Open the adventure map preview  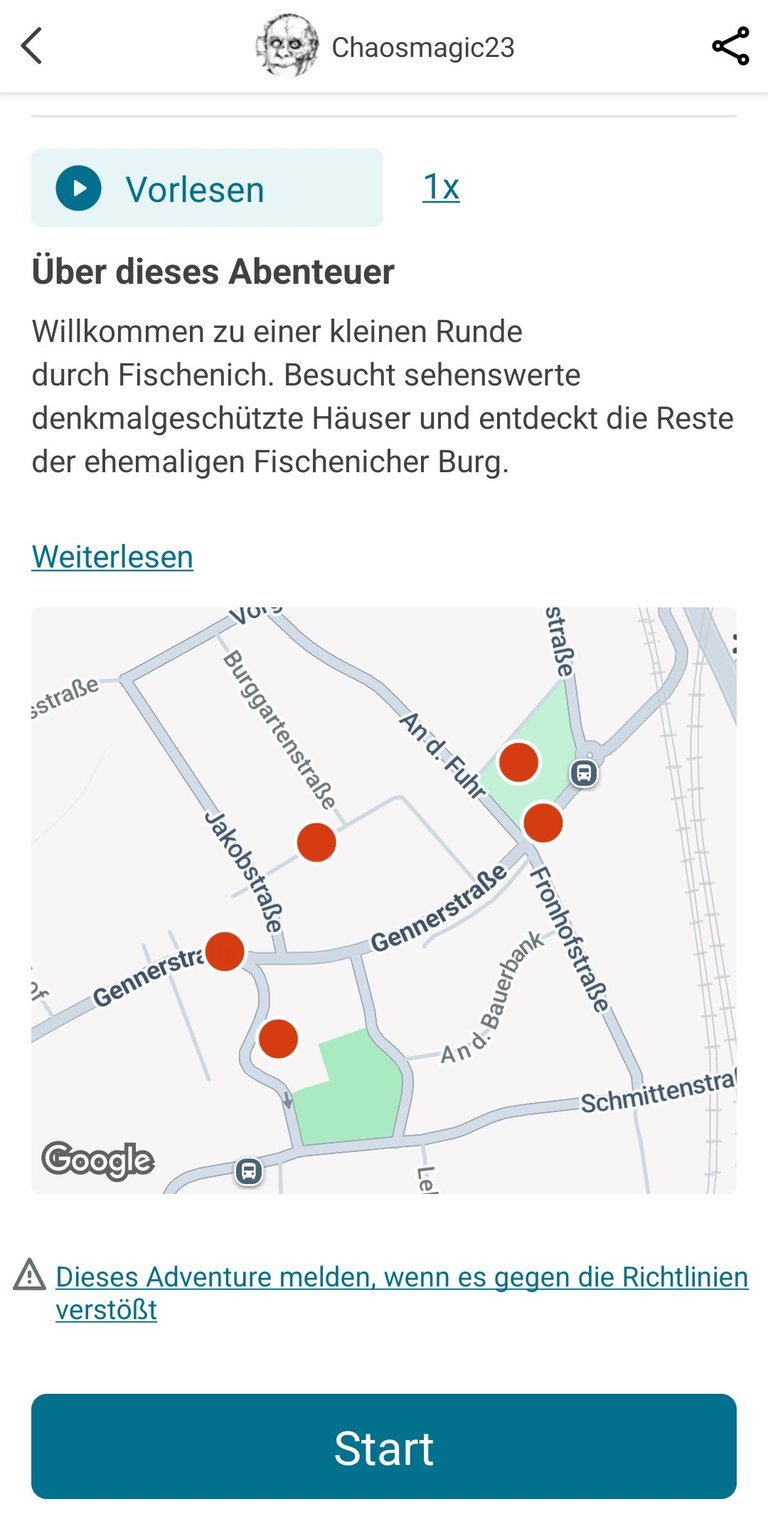coord(384,900)
